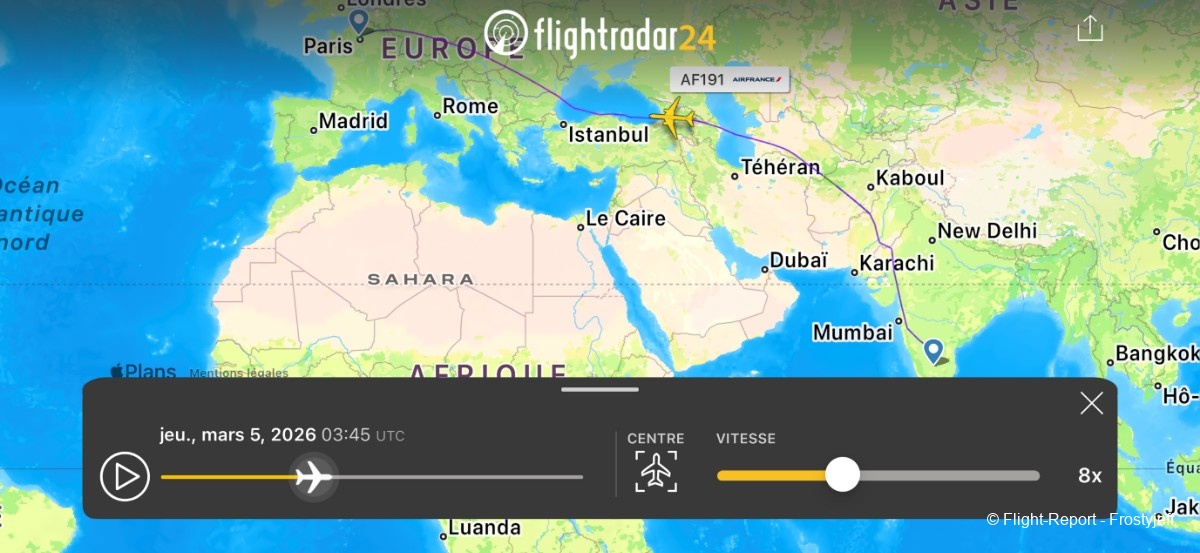Open the Mentions légales link
Image resolution: width=1200 pixels, height=553 pixels.
click(x=238, y=373)
